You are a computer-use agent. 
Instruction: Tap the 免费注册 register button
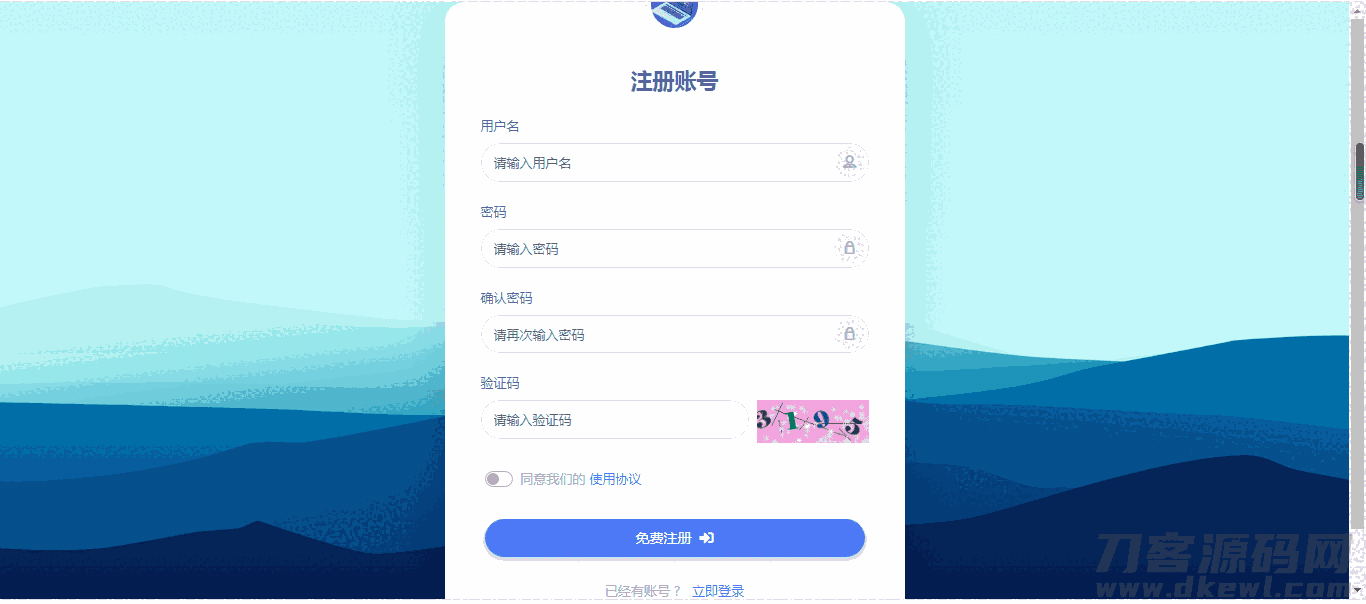674,538
